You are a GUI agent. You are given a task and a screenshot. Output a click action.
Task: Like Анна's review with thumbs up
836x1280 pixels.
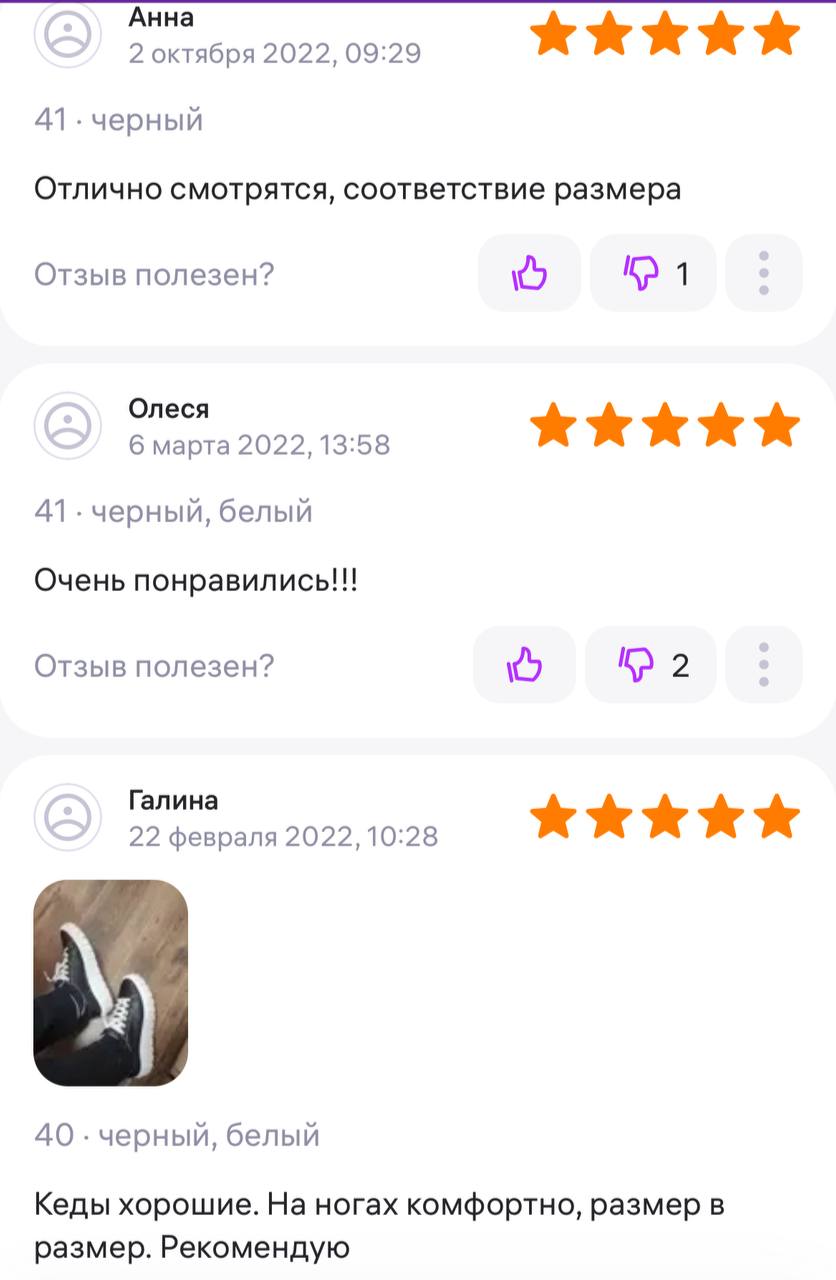[529, 273]
